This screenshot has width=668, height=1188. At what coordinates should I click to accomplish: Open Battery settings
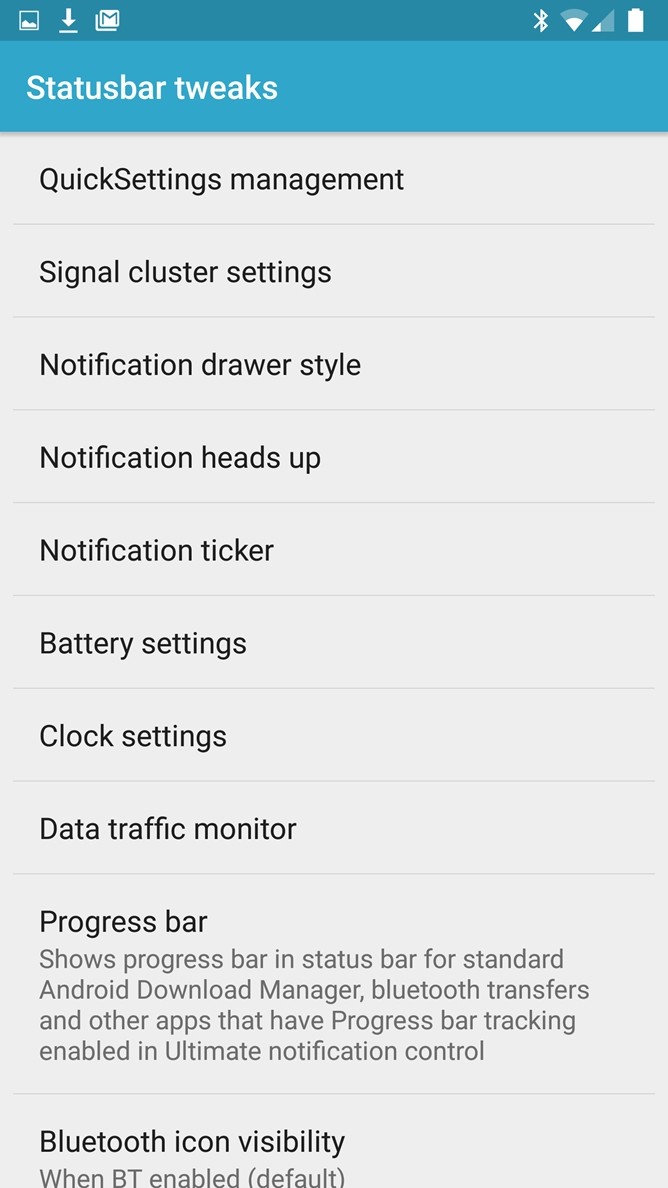click(x=334, y=642)
